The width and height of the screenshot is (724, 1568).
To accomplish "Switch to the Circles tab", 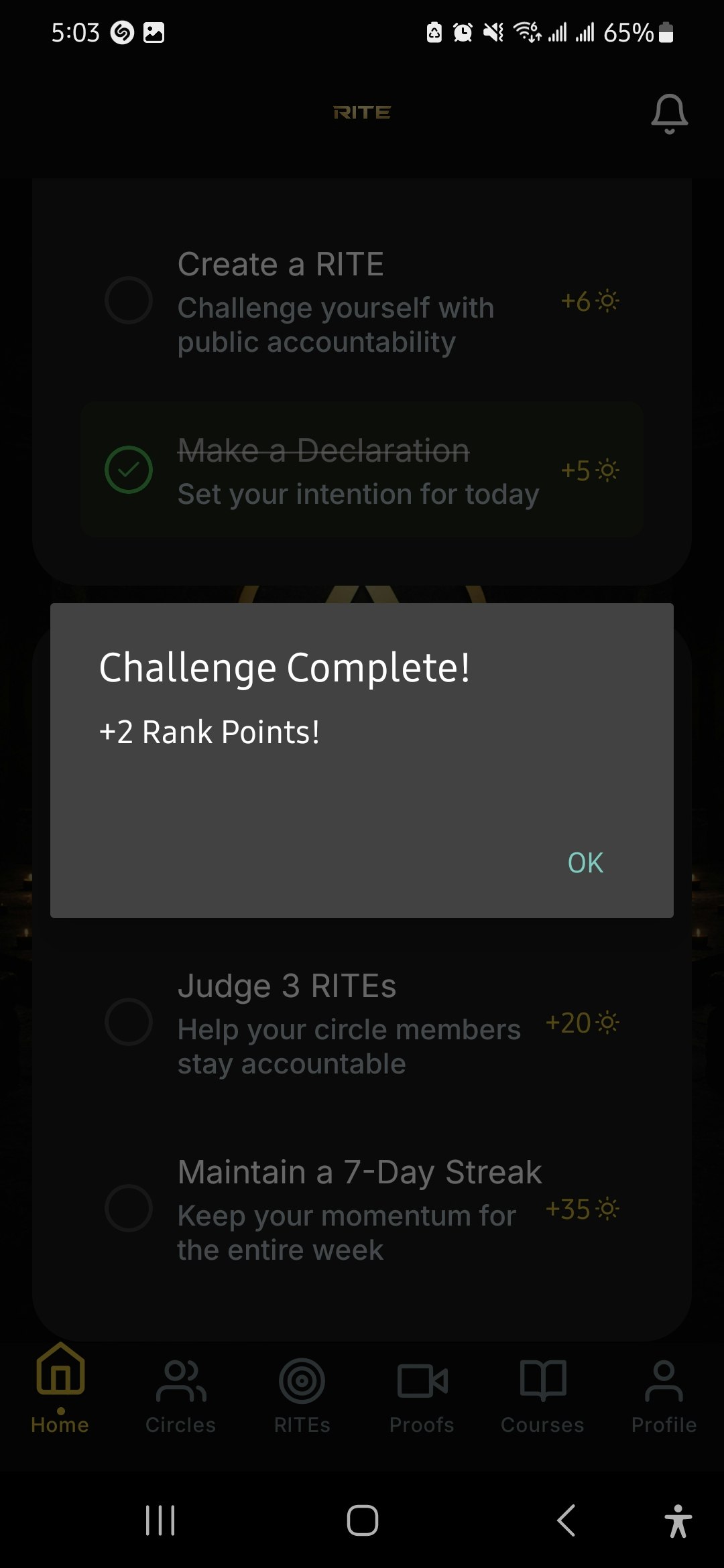I will click(181, 1395).
